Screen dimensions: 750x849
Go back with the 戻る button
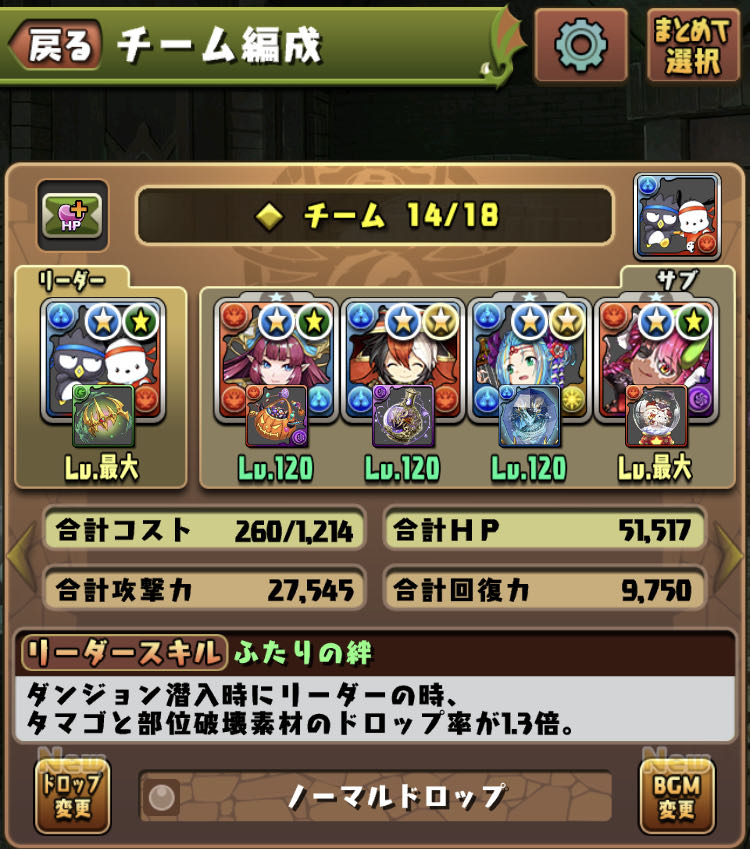[57, 45]
